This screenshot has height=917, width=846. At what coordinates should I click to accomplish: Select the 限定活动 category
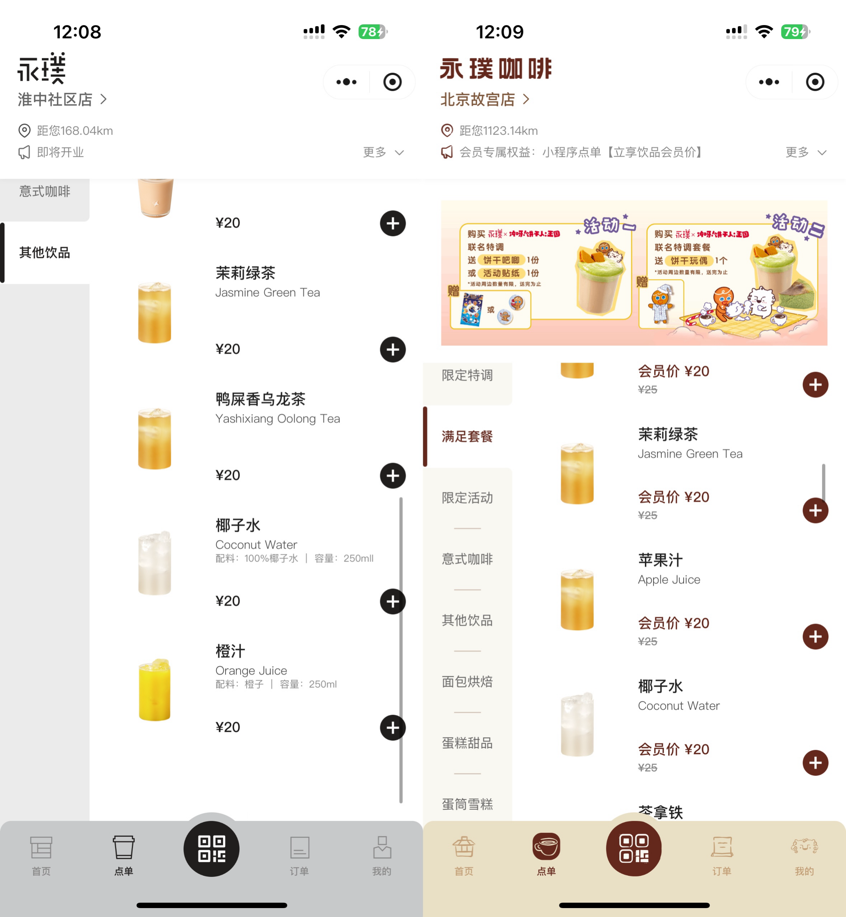467,498
